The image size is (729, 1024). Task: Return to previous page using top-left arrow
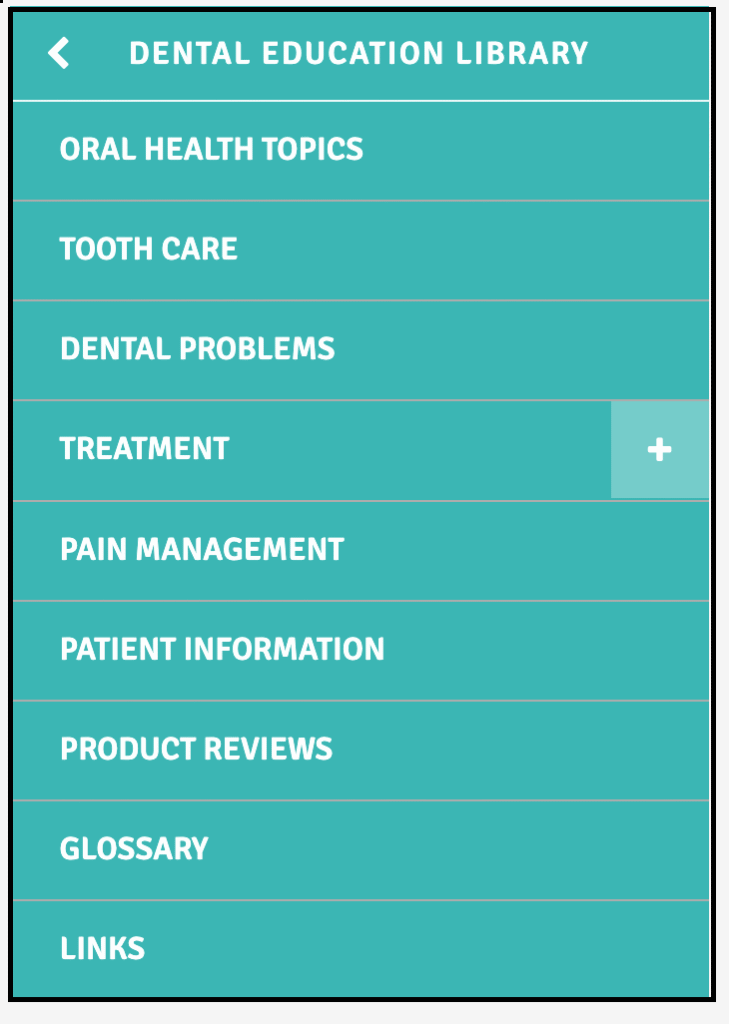[x=57, y=53]
